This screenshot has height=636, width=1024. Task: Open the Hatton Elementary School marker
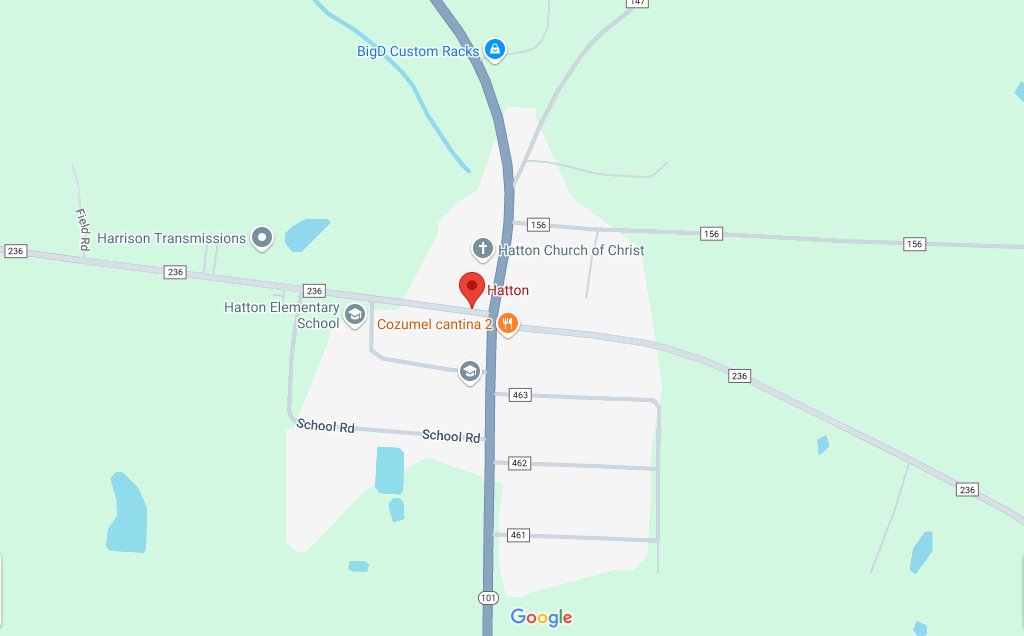click(x=354, y=316)
